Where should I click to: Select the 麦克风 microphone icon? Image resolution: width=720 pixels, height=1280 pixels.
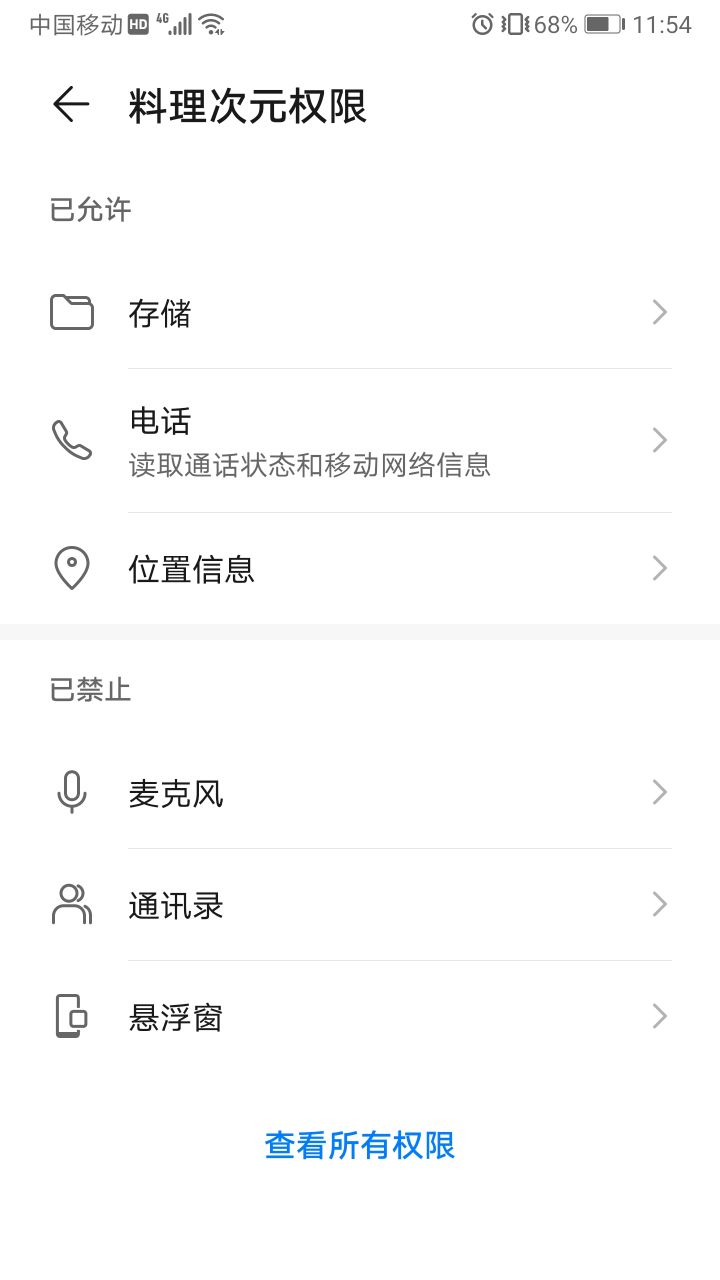[x=70, y=792]
